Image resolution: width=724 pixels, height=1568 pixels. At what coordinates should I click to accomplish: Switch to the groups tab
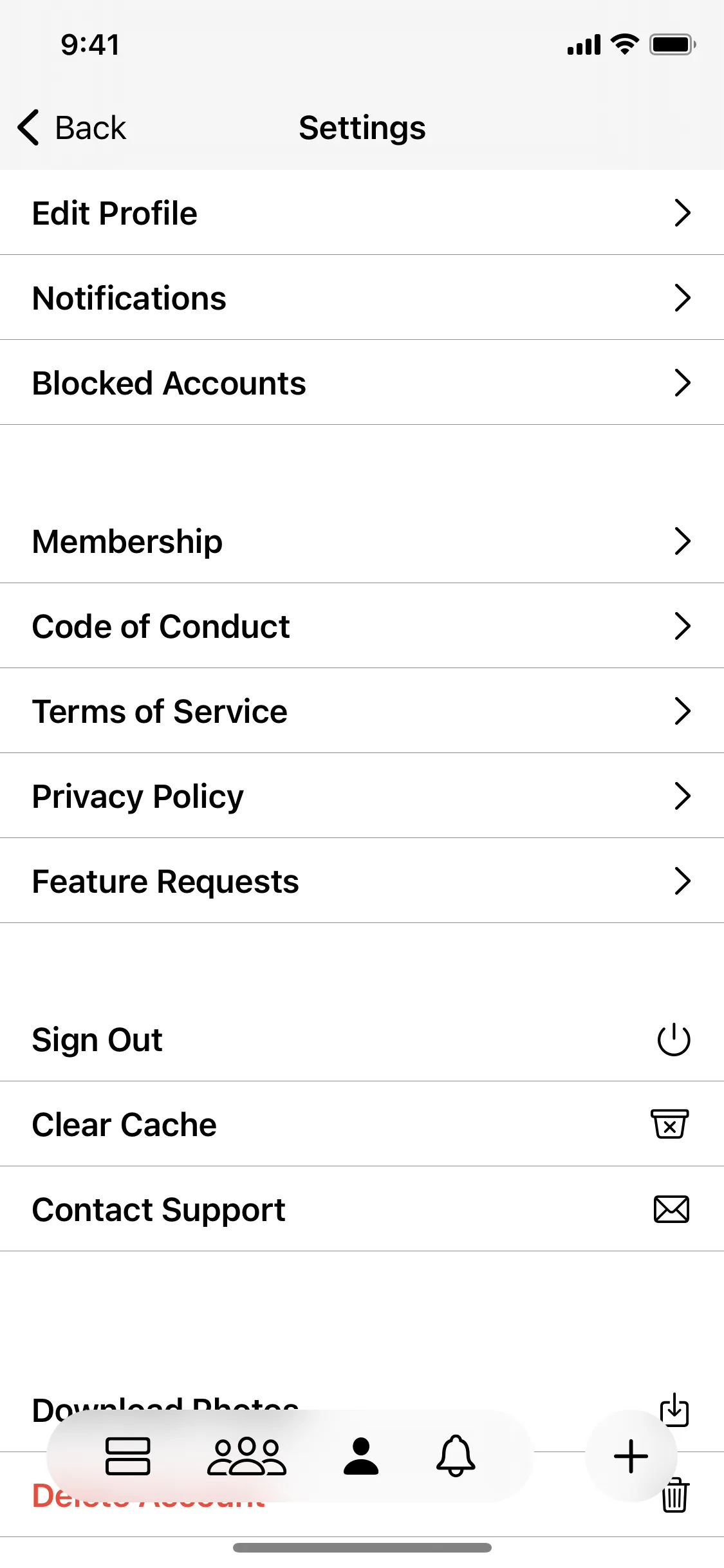[x=246, y=1456]
